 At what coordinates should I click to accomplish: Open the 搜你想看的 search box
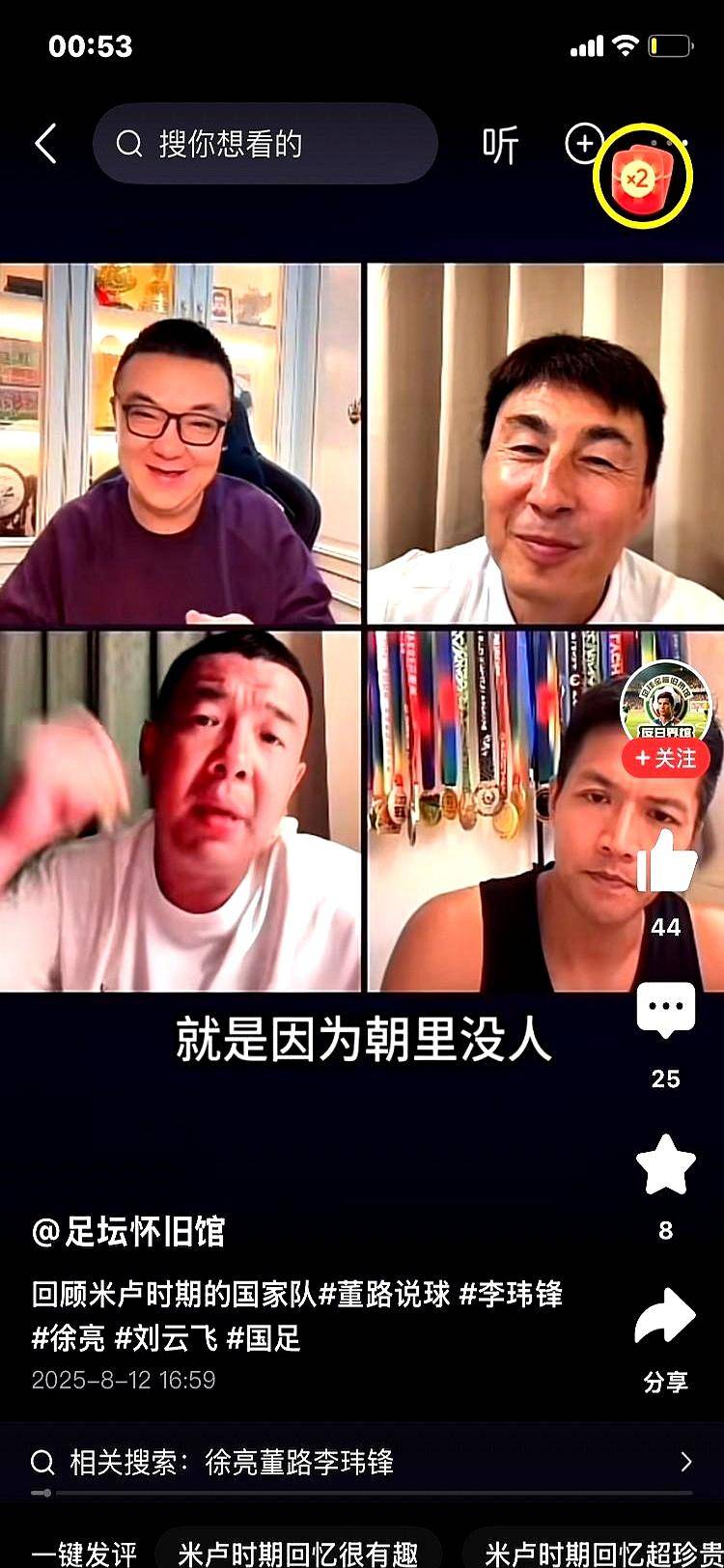(x=265, y=145)
